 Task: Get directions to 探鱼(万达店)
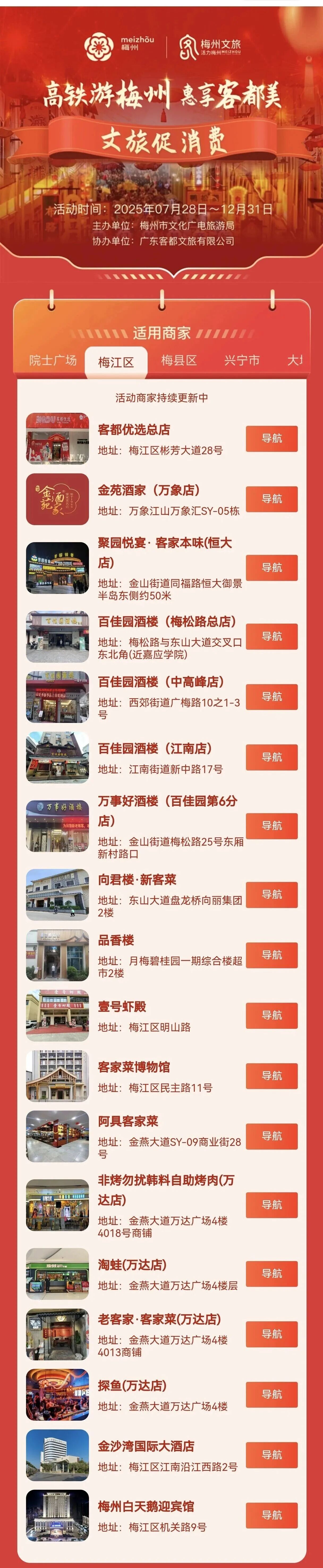point(271,1394)
